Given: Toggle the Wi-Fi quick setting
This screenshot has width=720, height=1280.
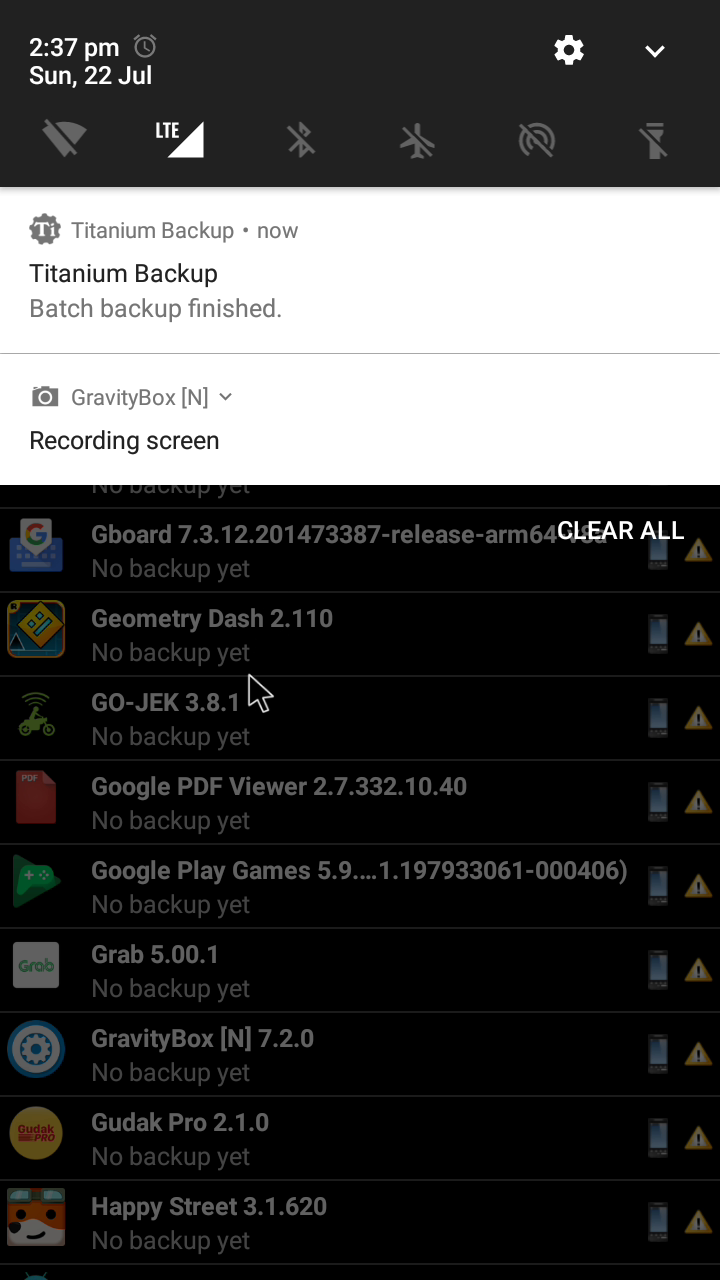Looking at the screenshot, I should 64,139.
